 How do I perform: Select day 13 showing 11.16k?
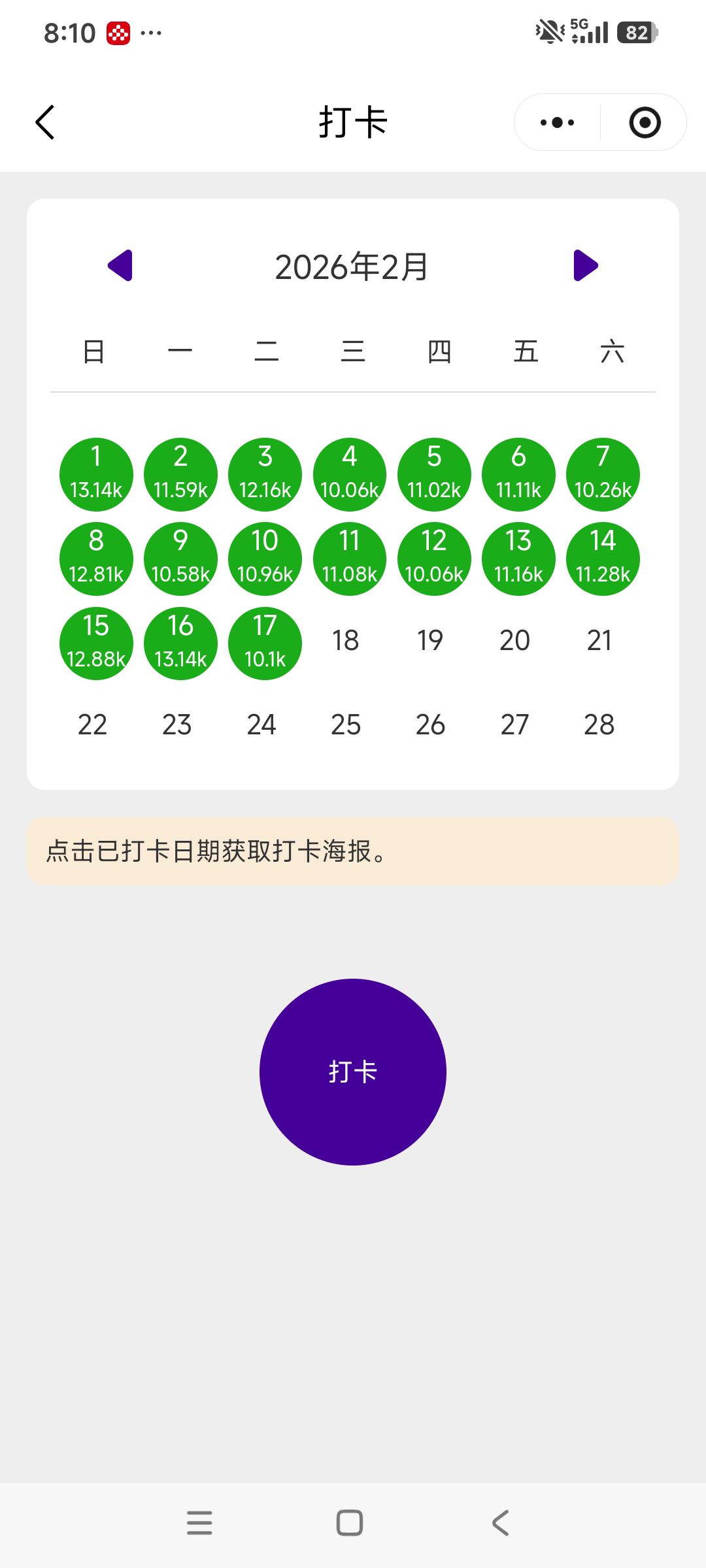pos(518,559)
